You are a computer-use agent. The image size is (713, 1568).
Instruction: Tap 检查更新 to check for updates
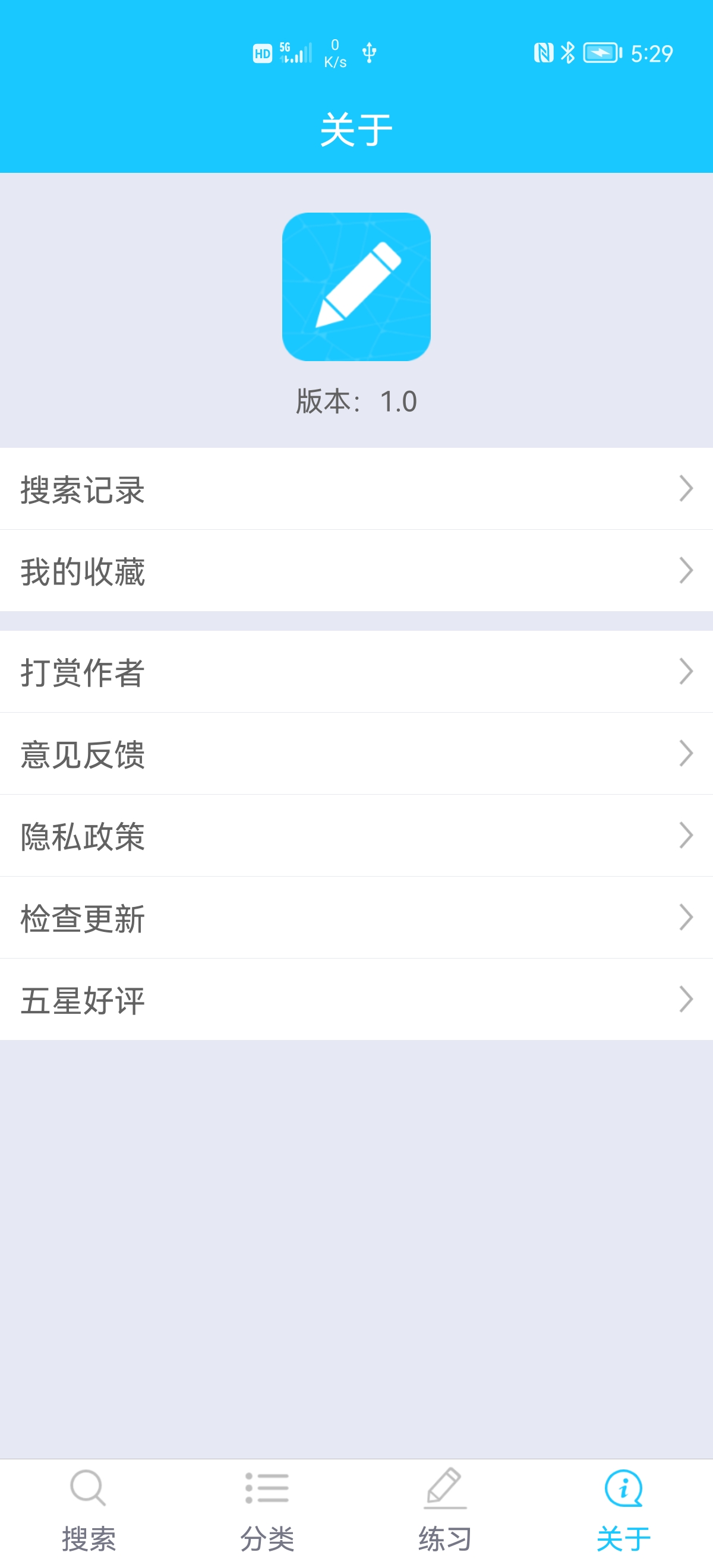click(356, 918)
